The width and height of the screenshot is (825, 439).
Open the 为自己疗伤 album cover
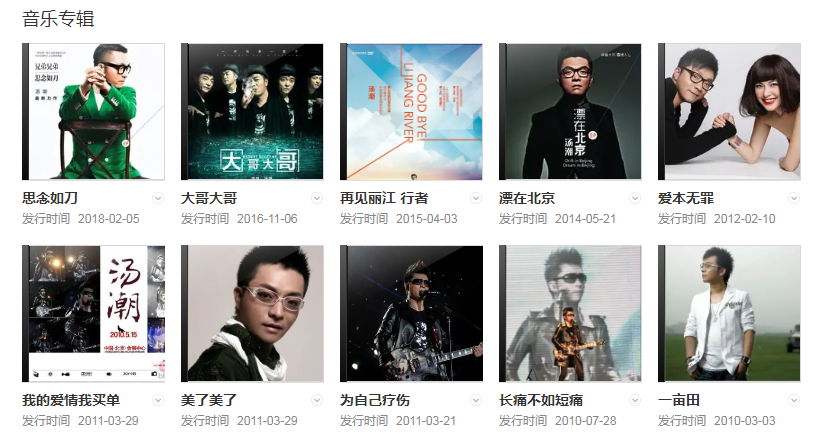411,313
